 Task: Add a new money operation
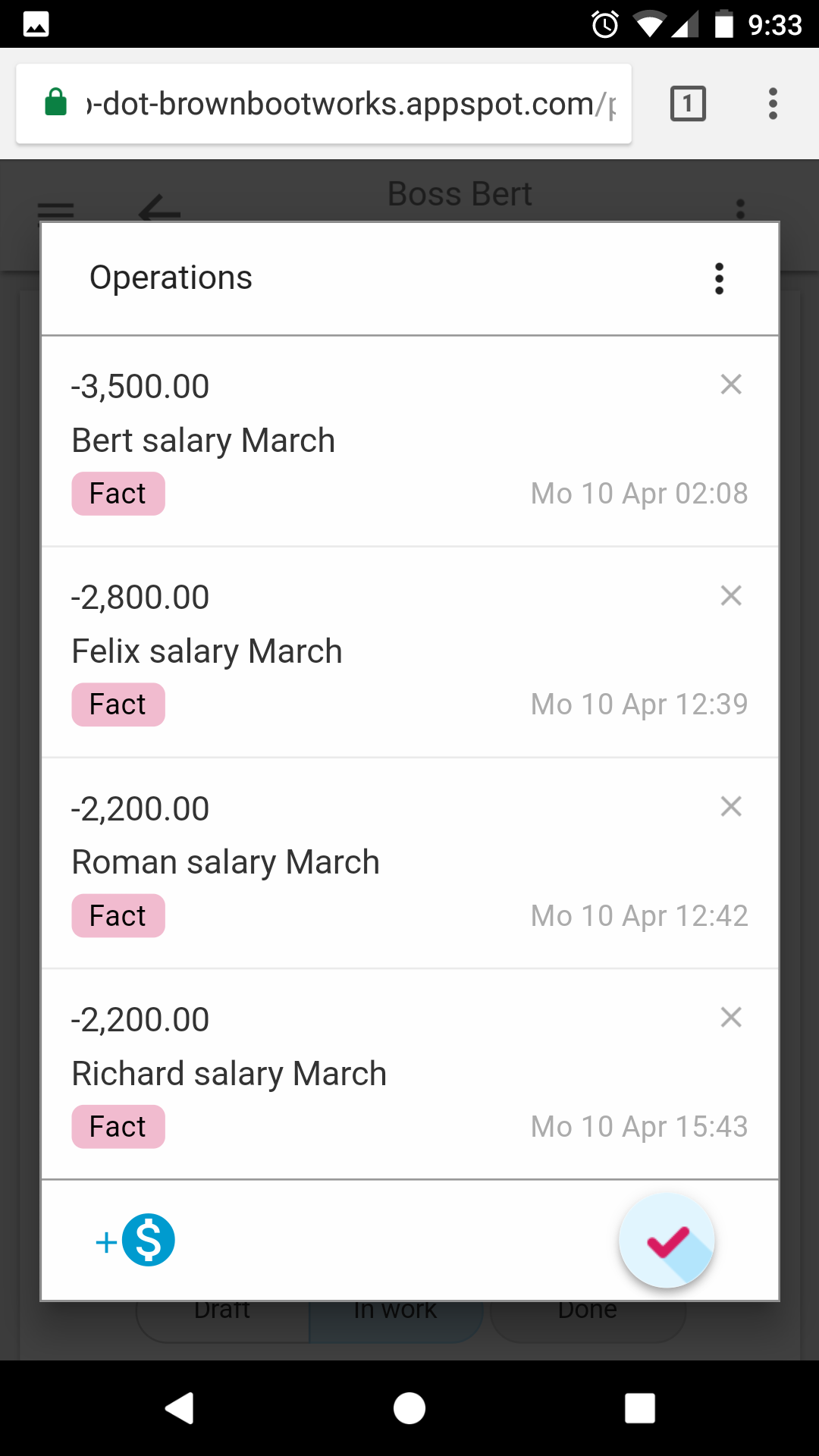[136, 1241]
